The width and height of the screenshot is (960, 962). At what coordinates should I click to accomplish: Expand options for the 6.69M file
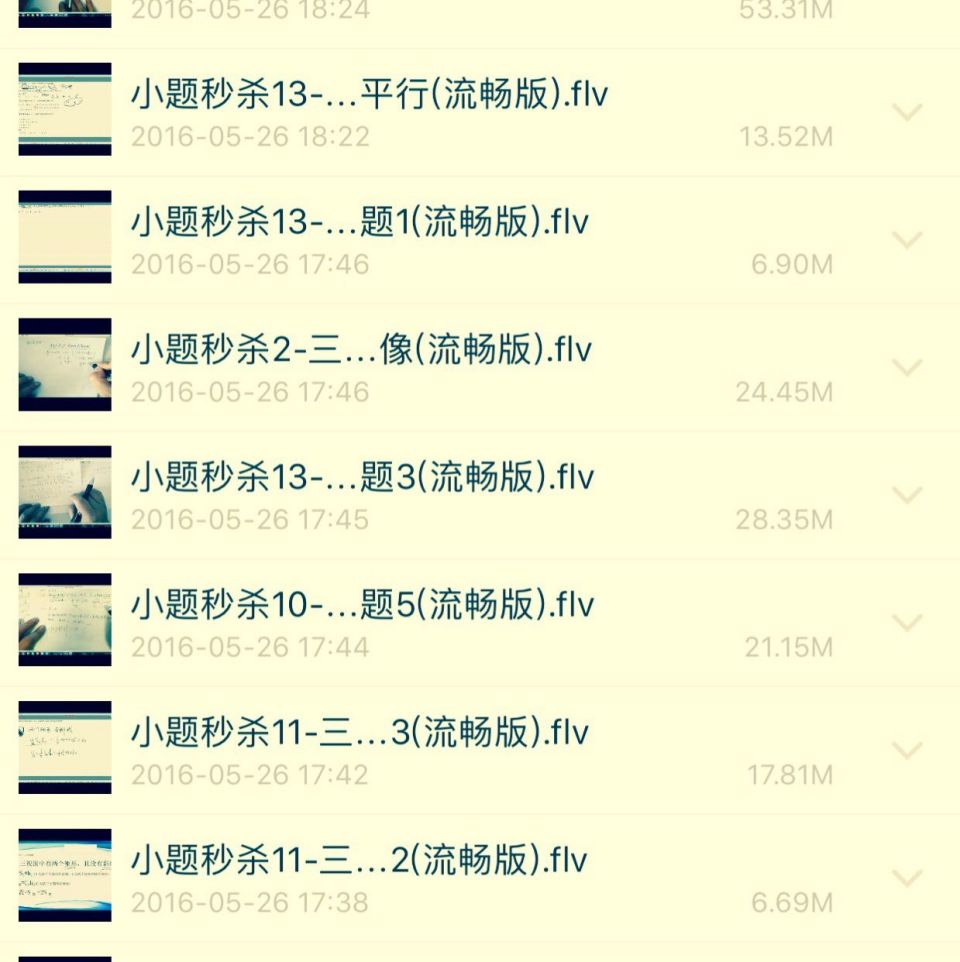click(906, 878)
